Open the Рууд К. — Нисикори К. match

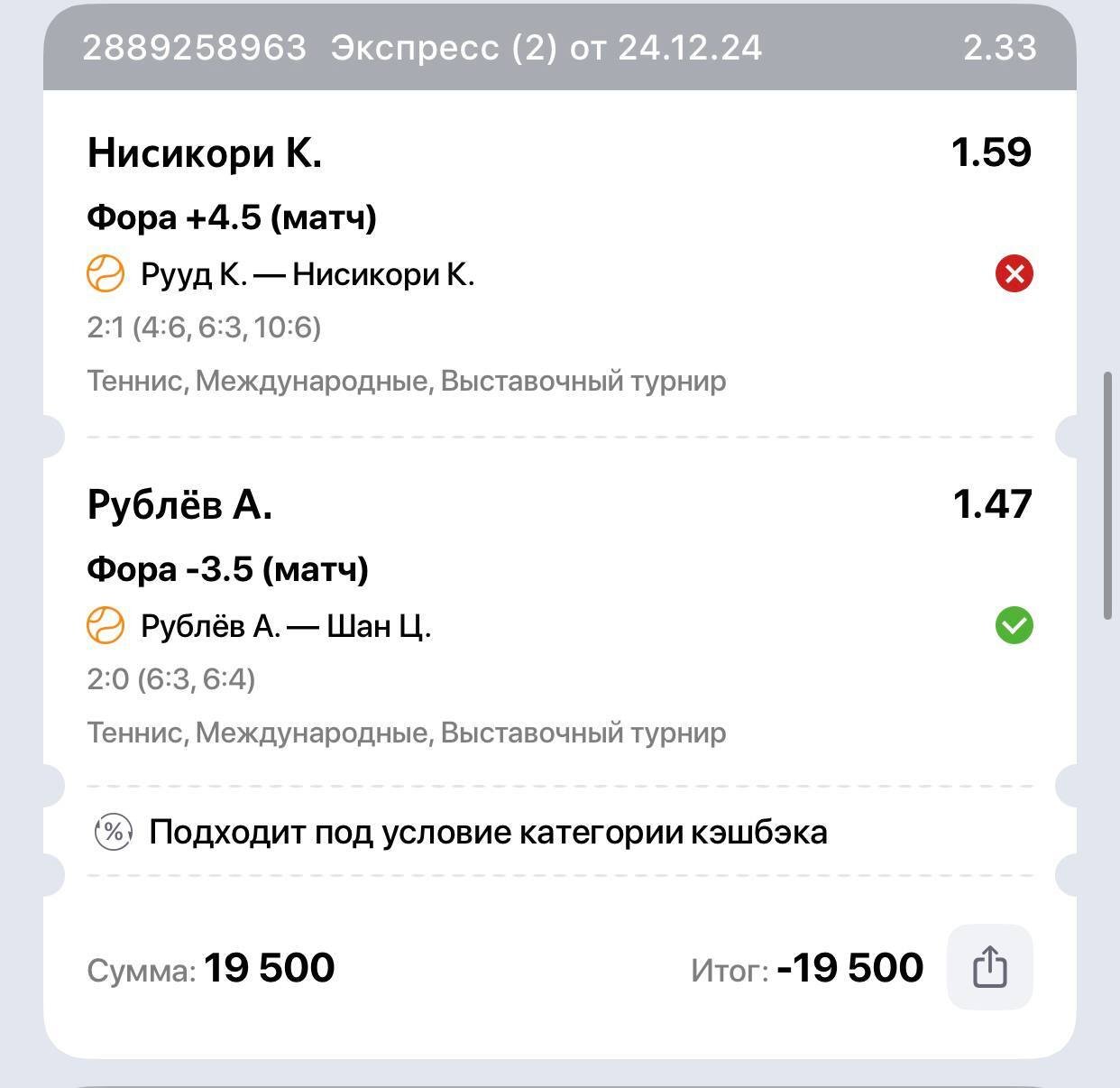(308, 274)
